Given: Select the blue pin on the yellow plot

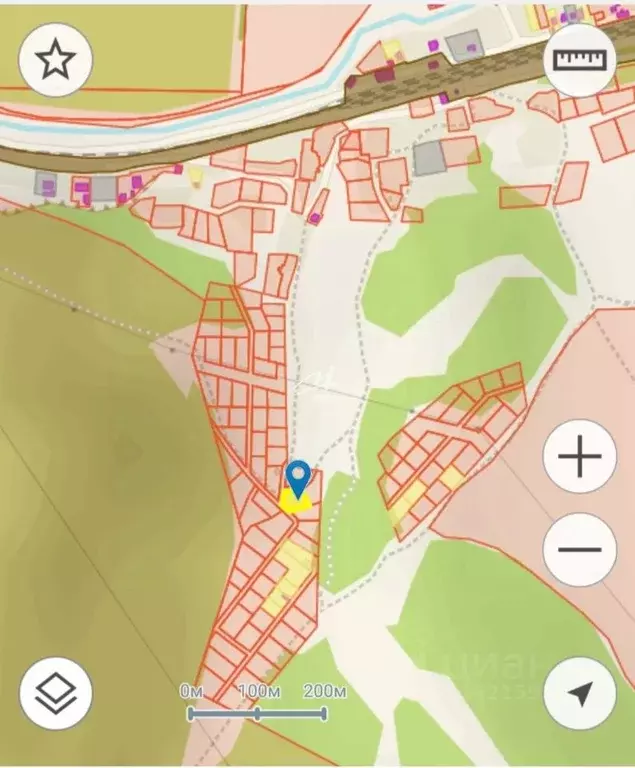Looking at the screenshot, I should [x=297, y=478].
